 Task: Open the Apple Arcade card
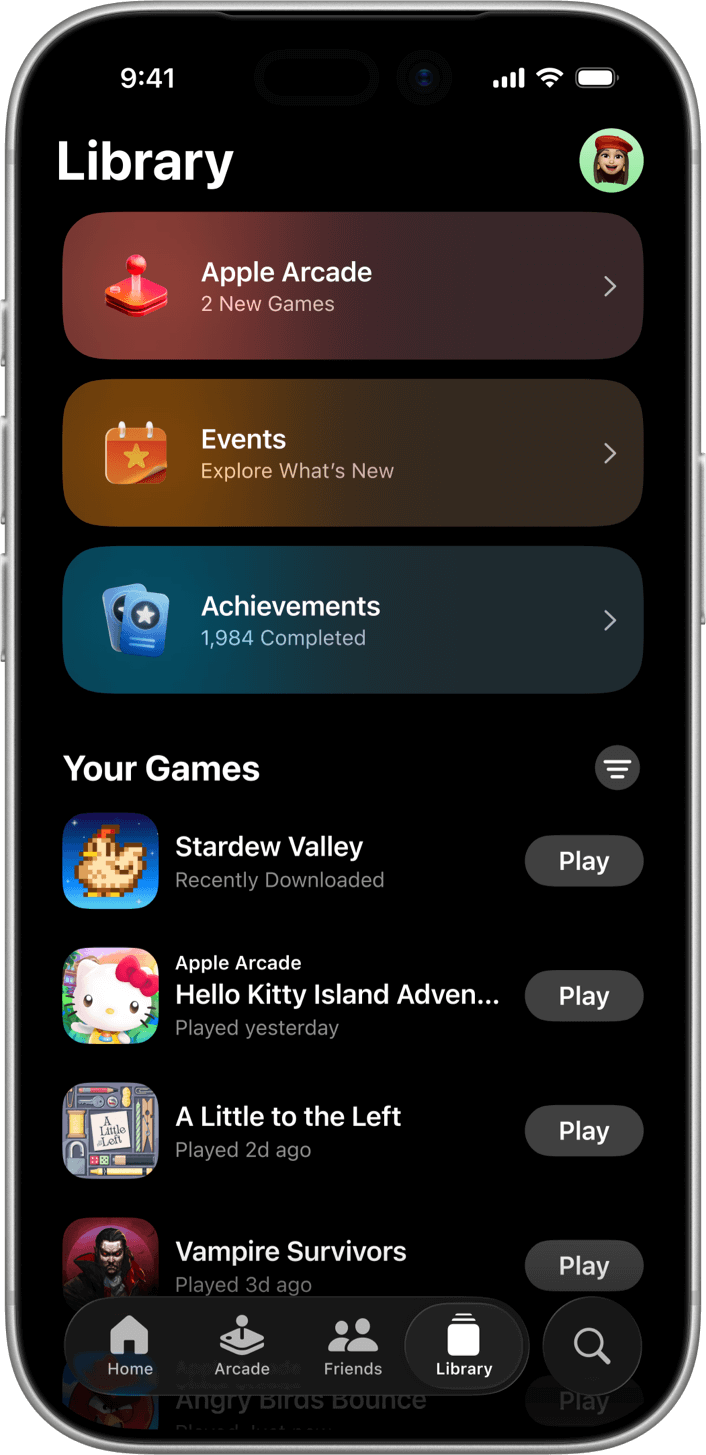tap(352, 286)
